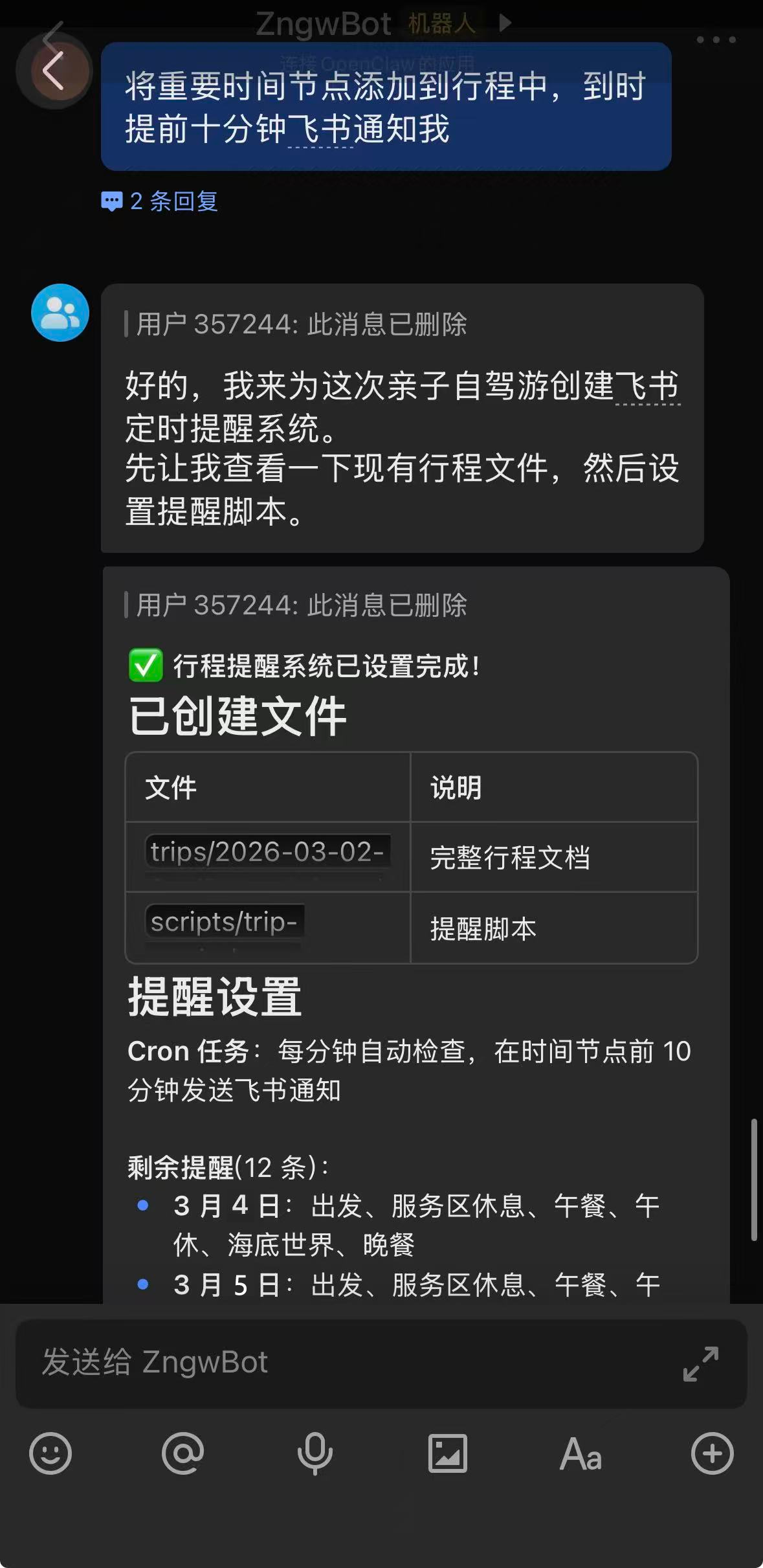The width and height of the screenshot is (763, 1568).
Task: Mention someone with the @ icon
Action: click(182, 1454)
